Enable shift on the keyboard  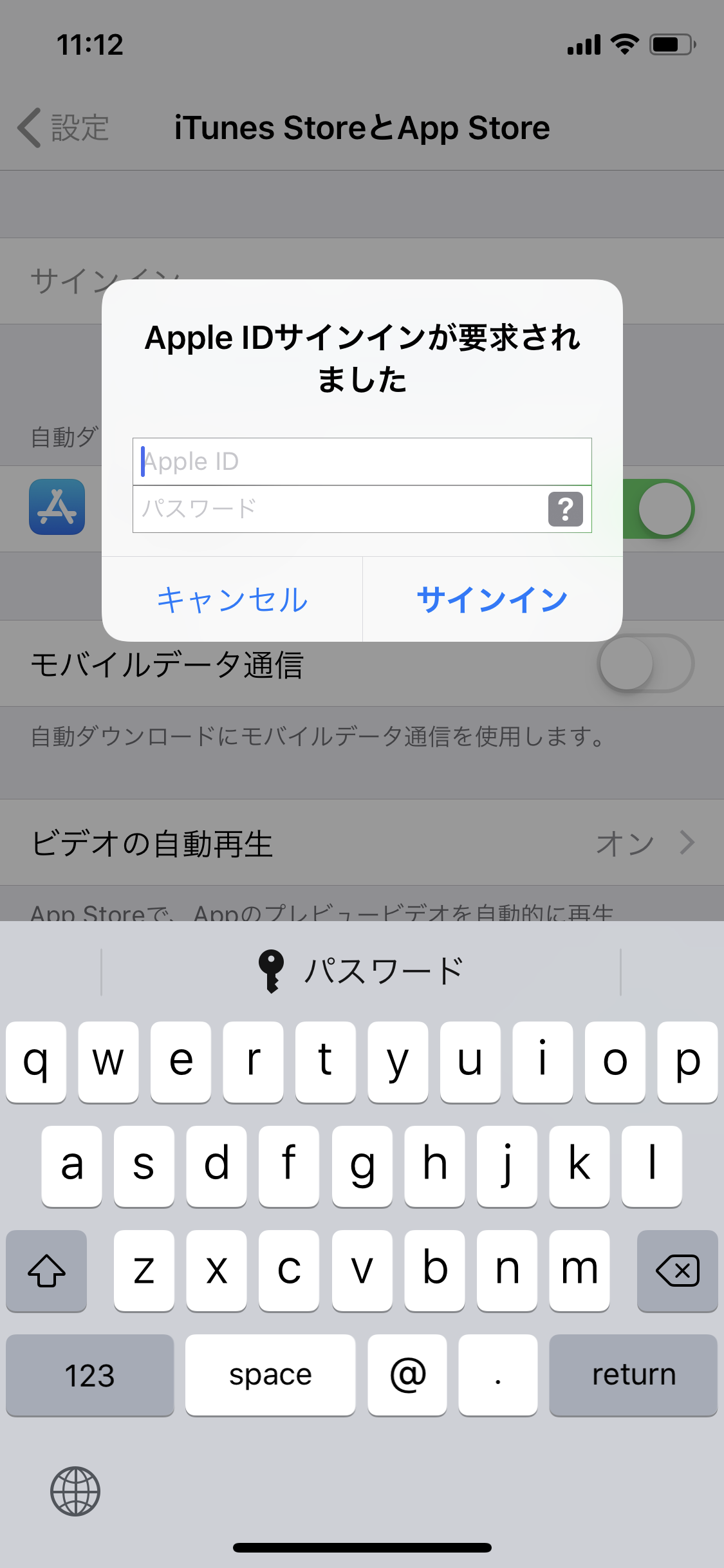point(46,1271)
